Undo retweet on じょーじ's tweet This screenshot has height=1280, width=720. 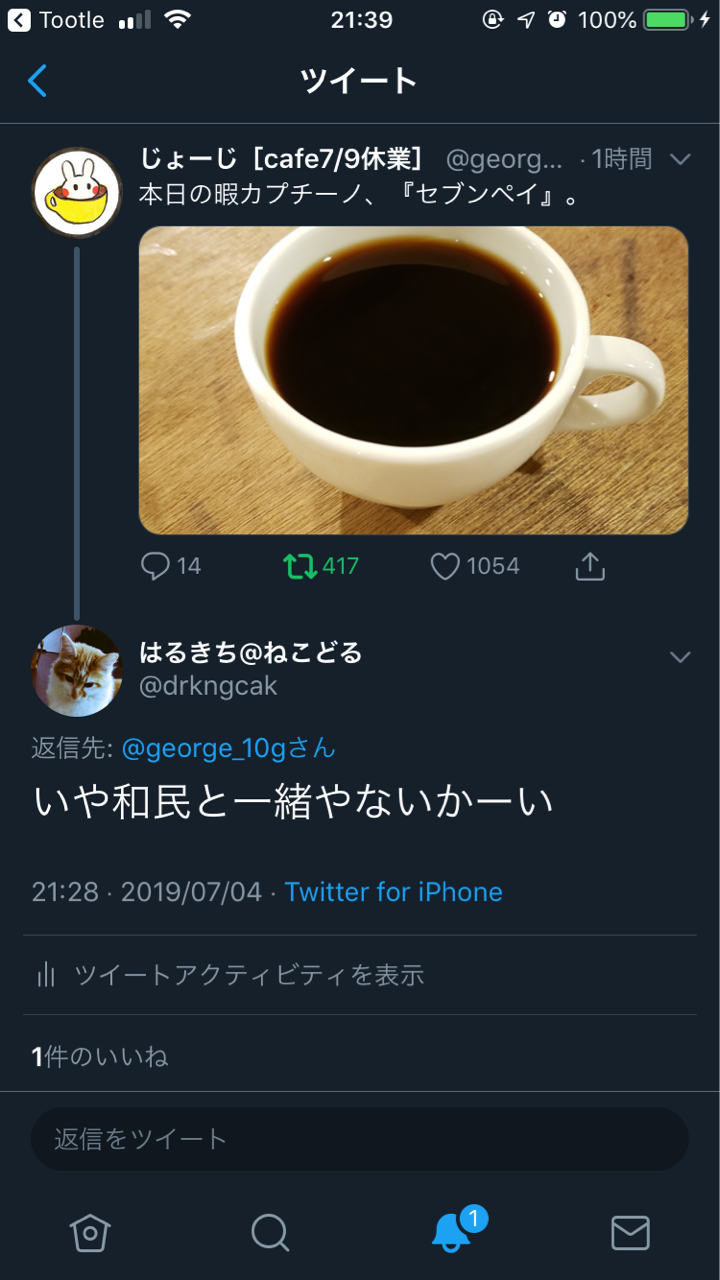point(300,566)
